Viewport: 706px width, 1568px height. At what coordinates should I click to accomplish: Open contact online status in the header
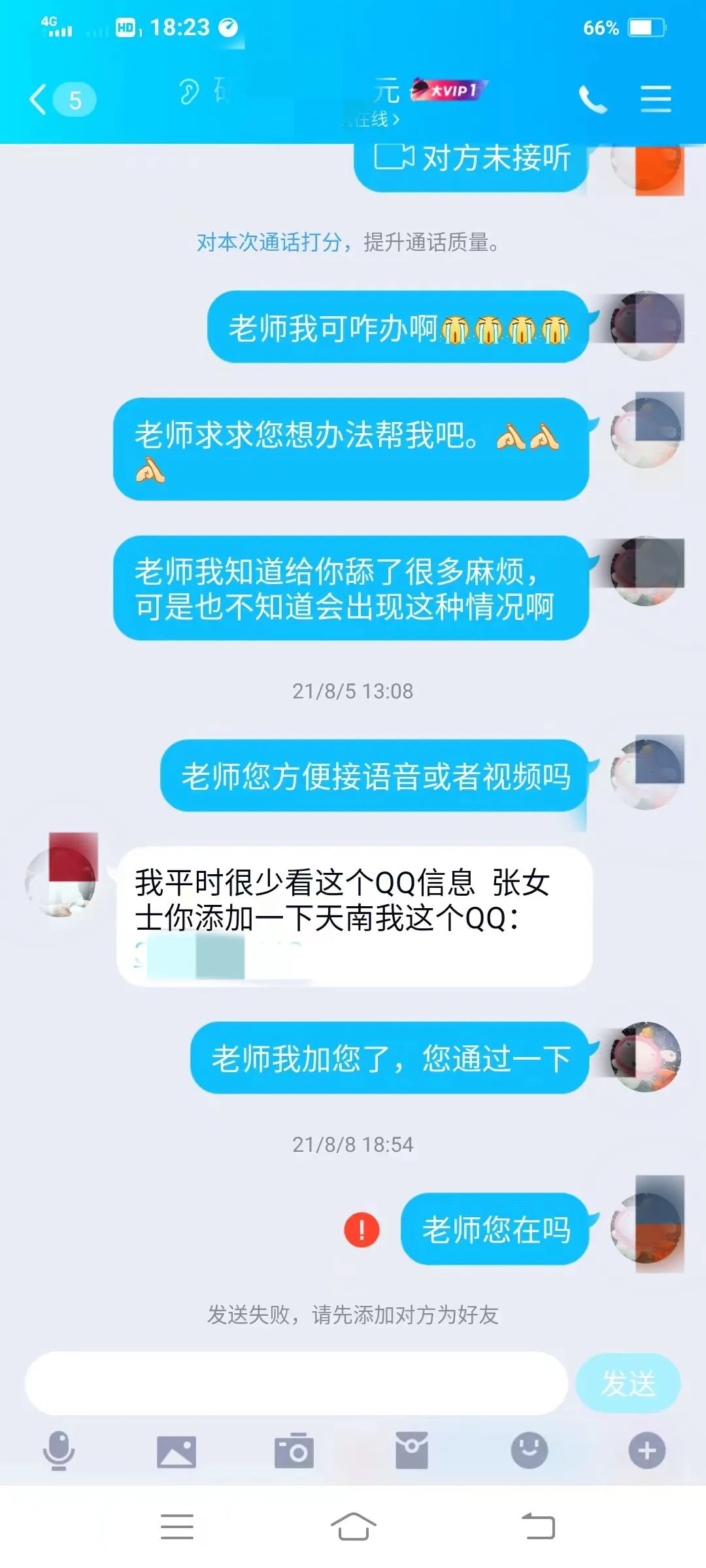pos(374,120)
